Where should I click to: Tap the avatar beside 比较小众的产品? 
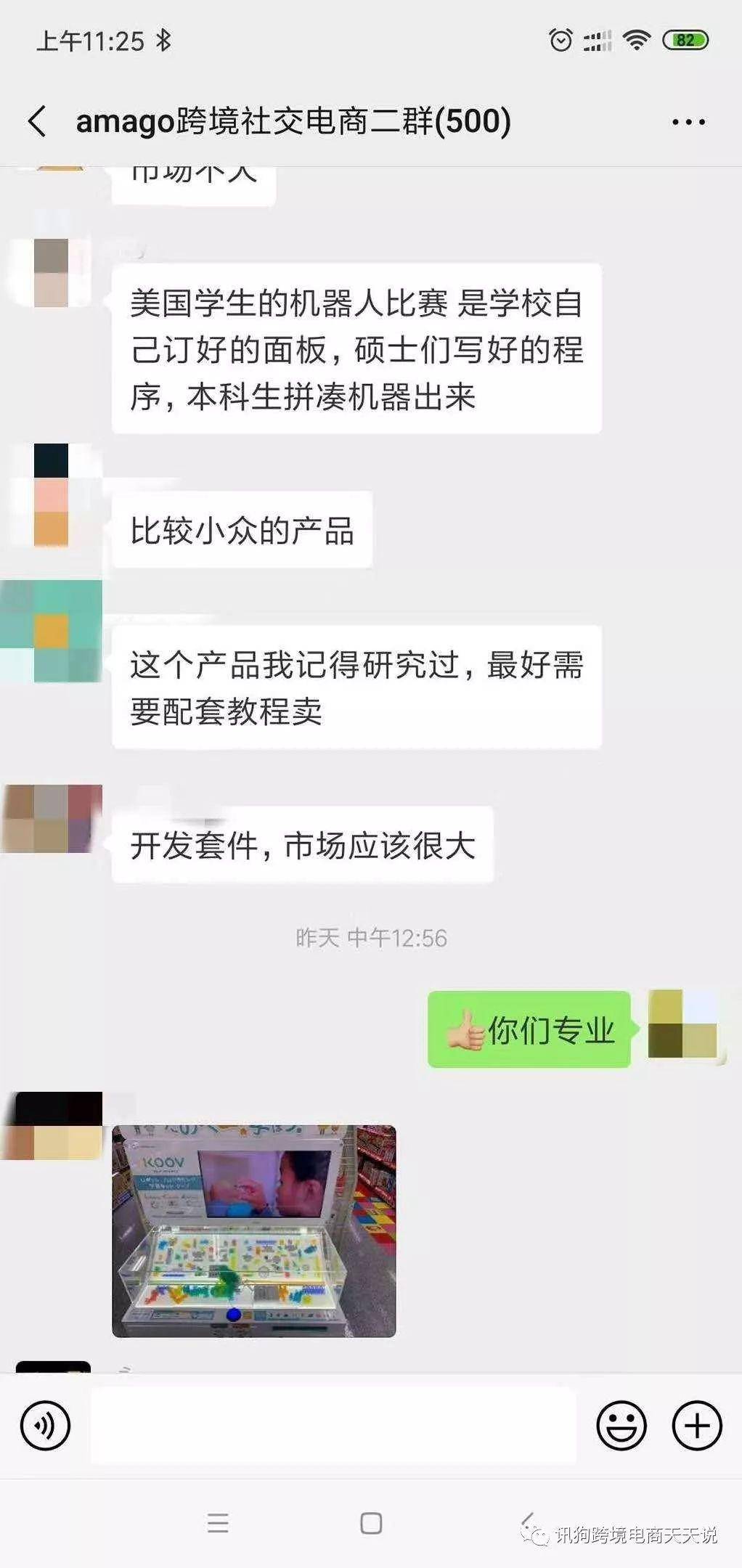click(52, 495)
